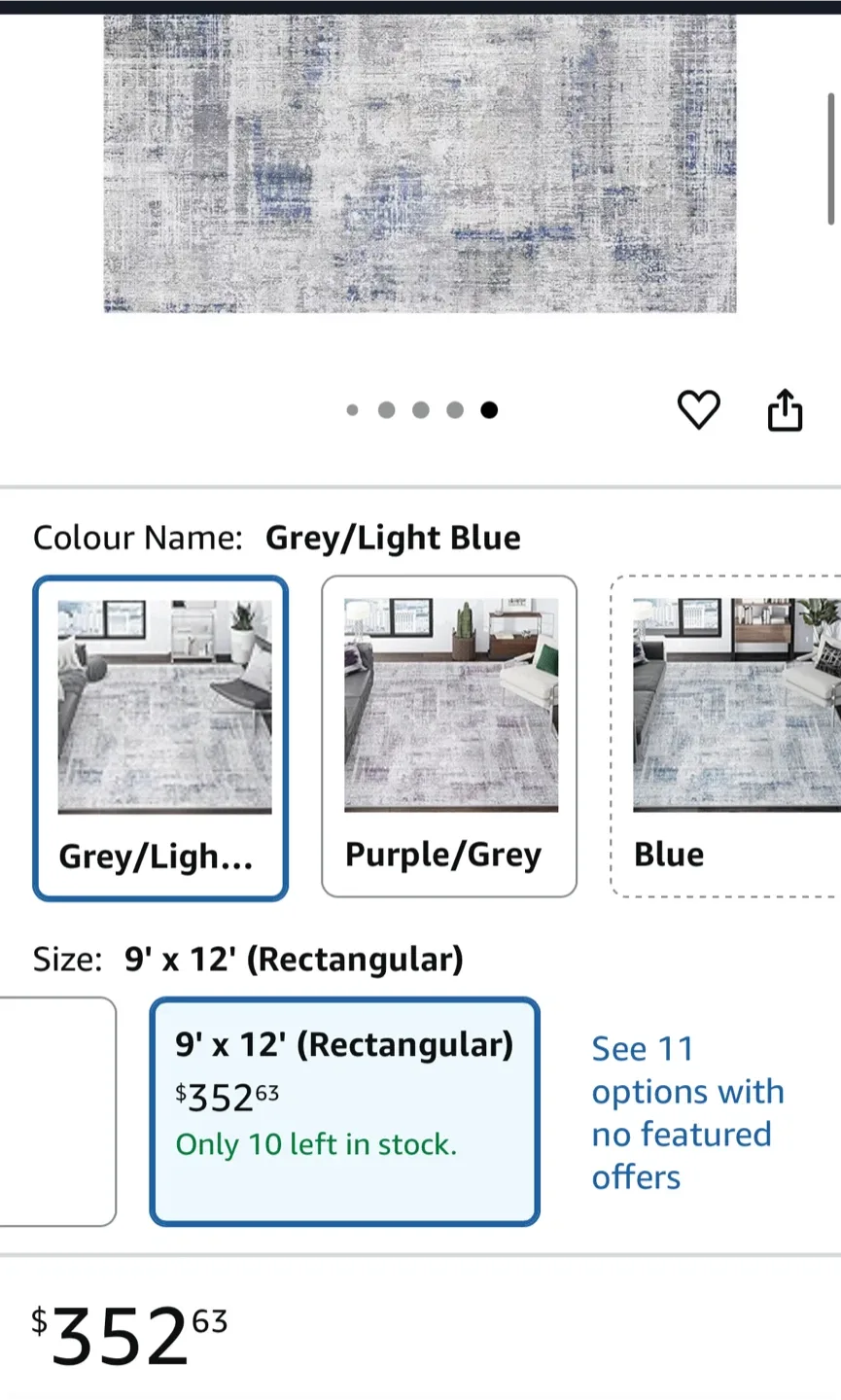
Task: Open the 11 options with no featured offers
Action: coord(687,1112)
